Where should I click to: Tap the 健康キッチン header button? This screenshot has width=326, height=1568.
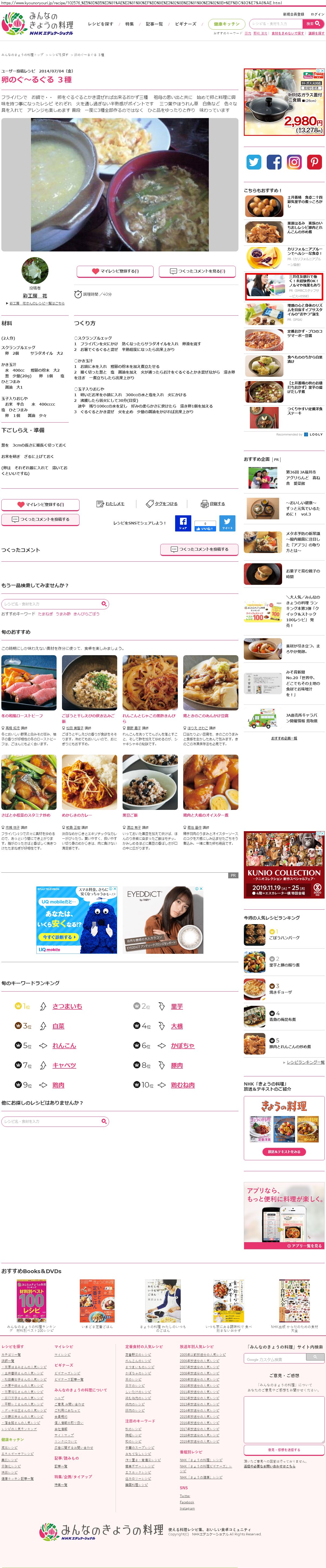(226, 24)
